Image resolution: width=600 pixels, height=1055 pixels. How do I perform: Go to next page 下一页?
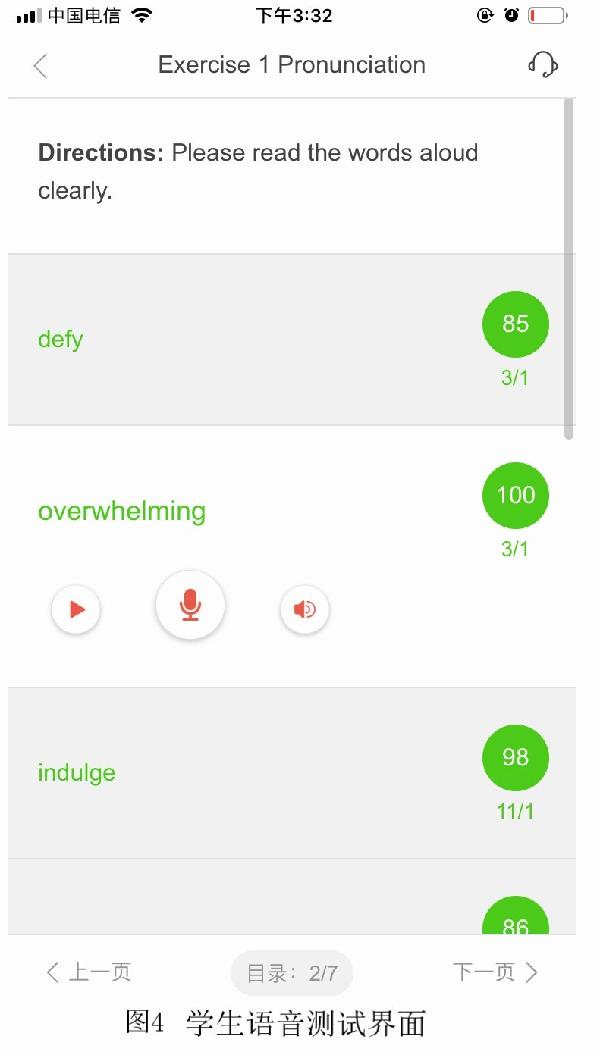pos(495,972)
